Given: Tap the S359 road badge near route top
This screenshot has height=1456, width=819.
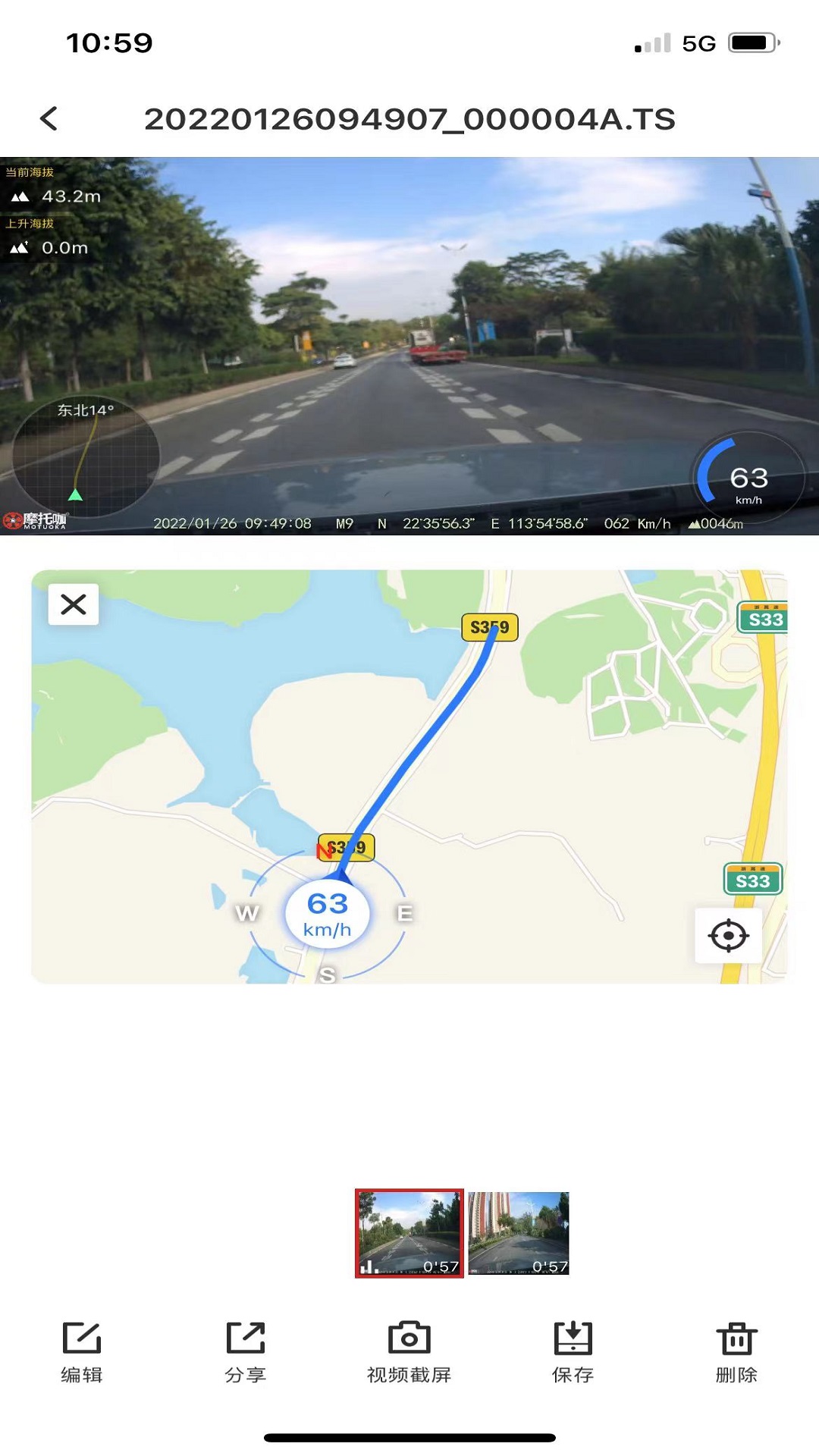Looking at the screenshot, I should [x=488, y=627].
